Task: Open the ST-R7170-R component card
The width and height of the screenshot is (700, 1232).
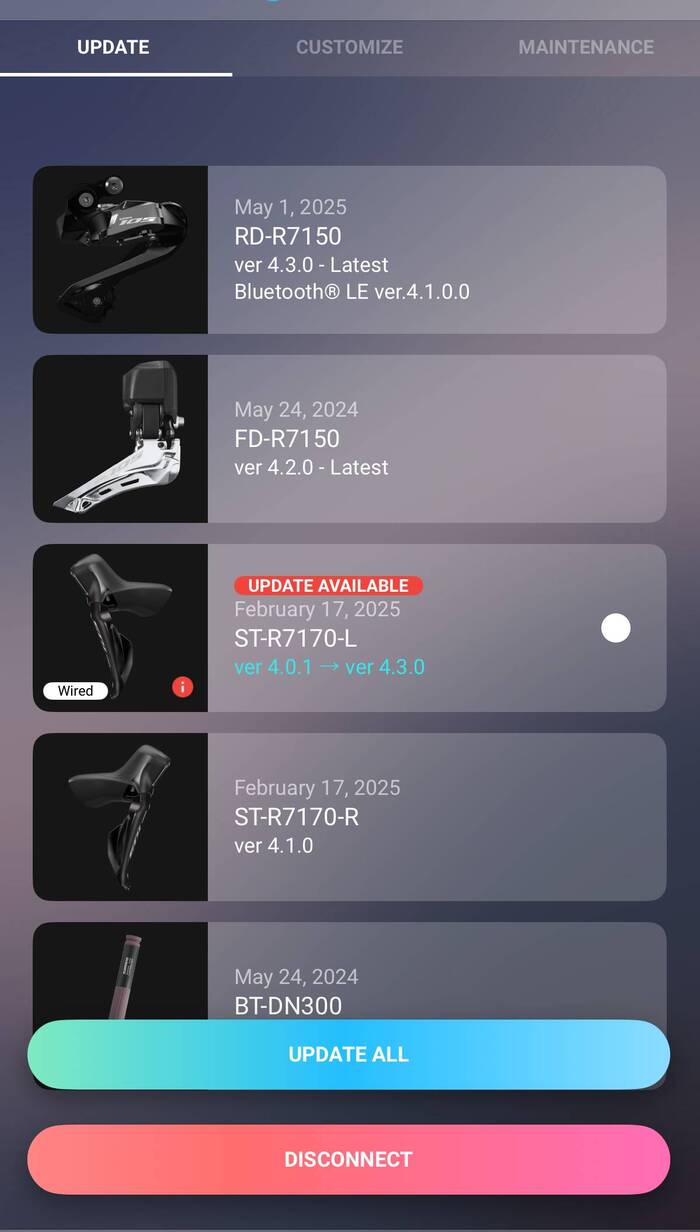Action: pyautogui.click(x=350, y=816)
